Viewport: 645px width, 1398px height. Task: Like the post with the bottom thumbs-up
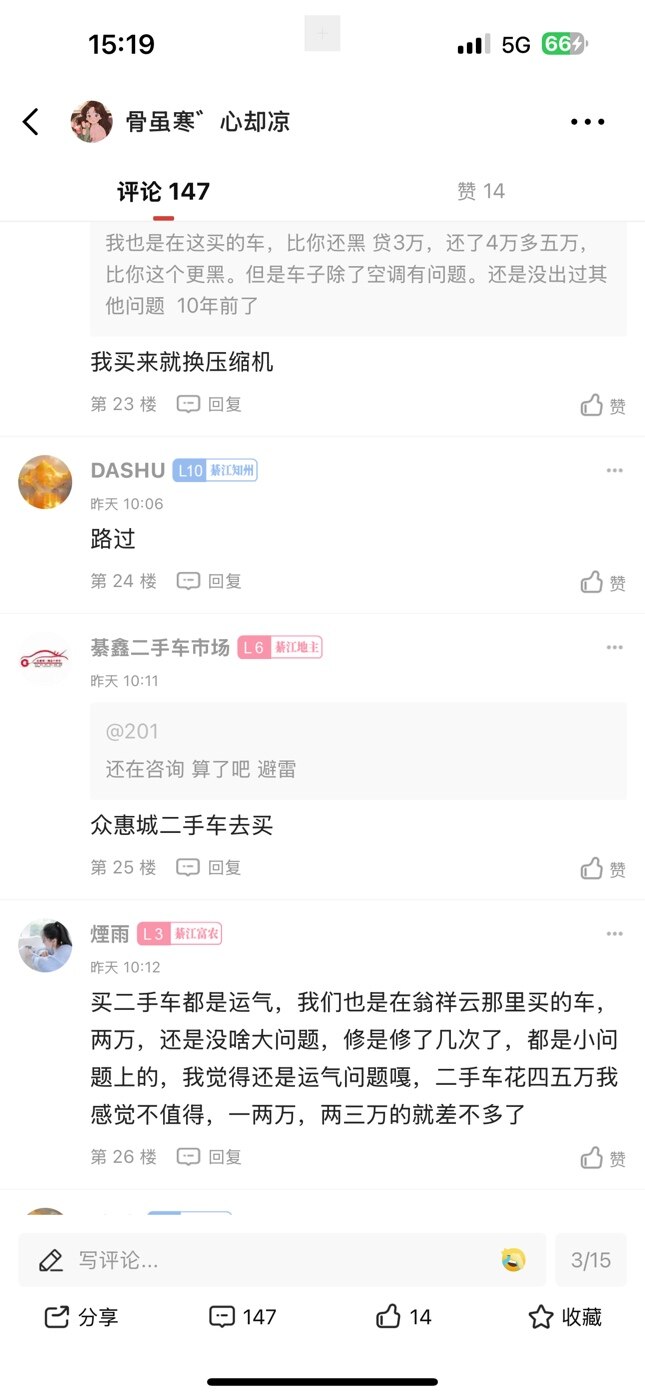(403, 1317)
